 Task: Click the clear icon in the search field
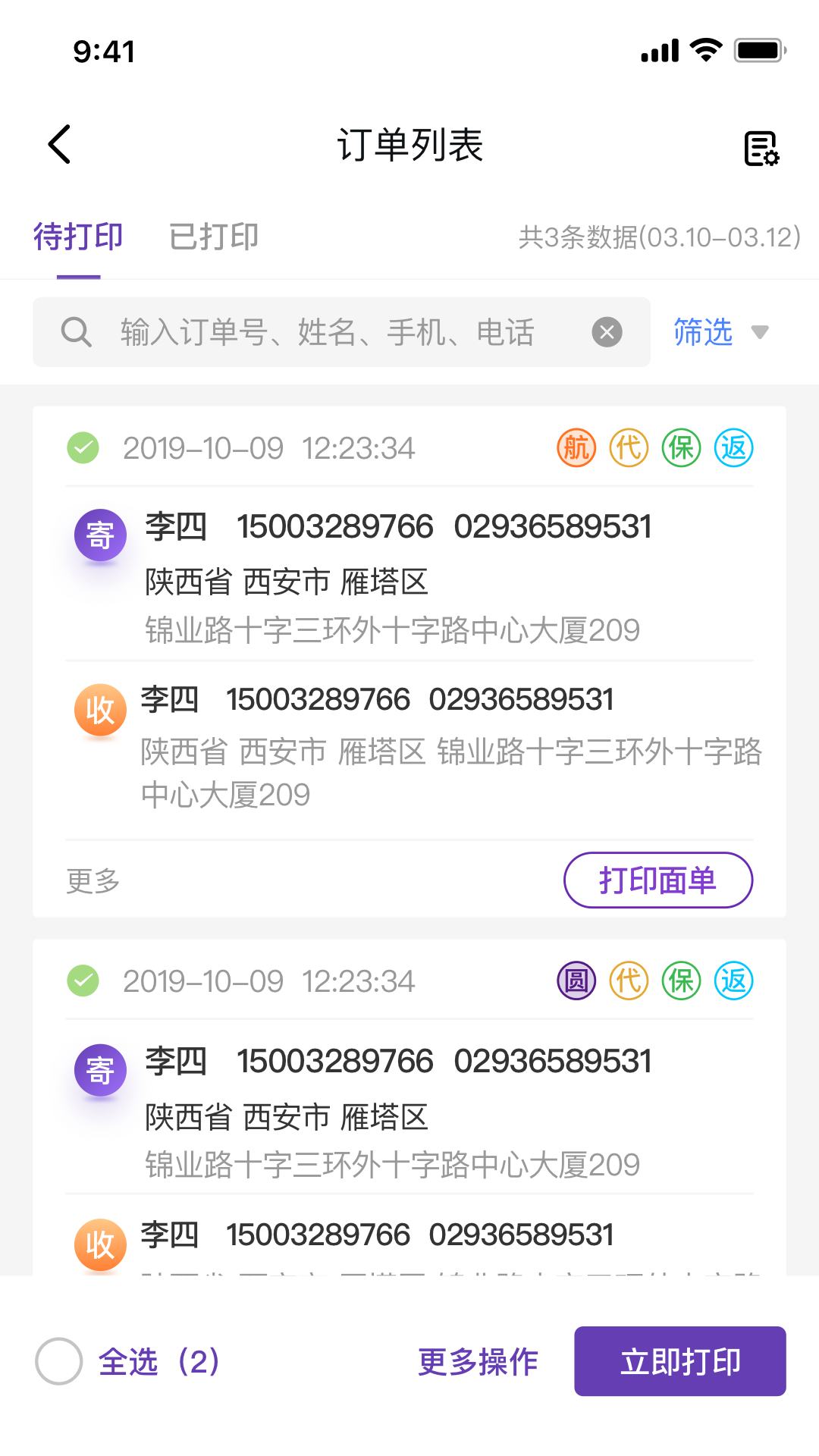coord(606,332)
